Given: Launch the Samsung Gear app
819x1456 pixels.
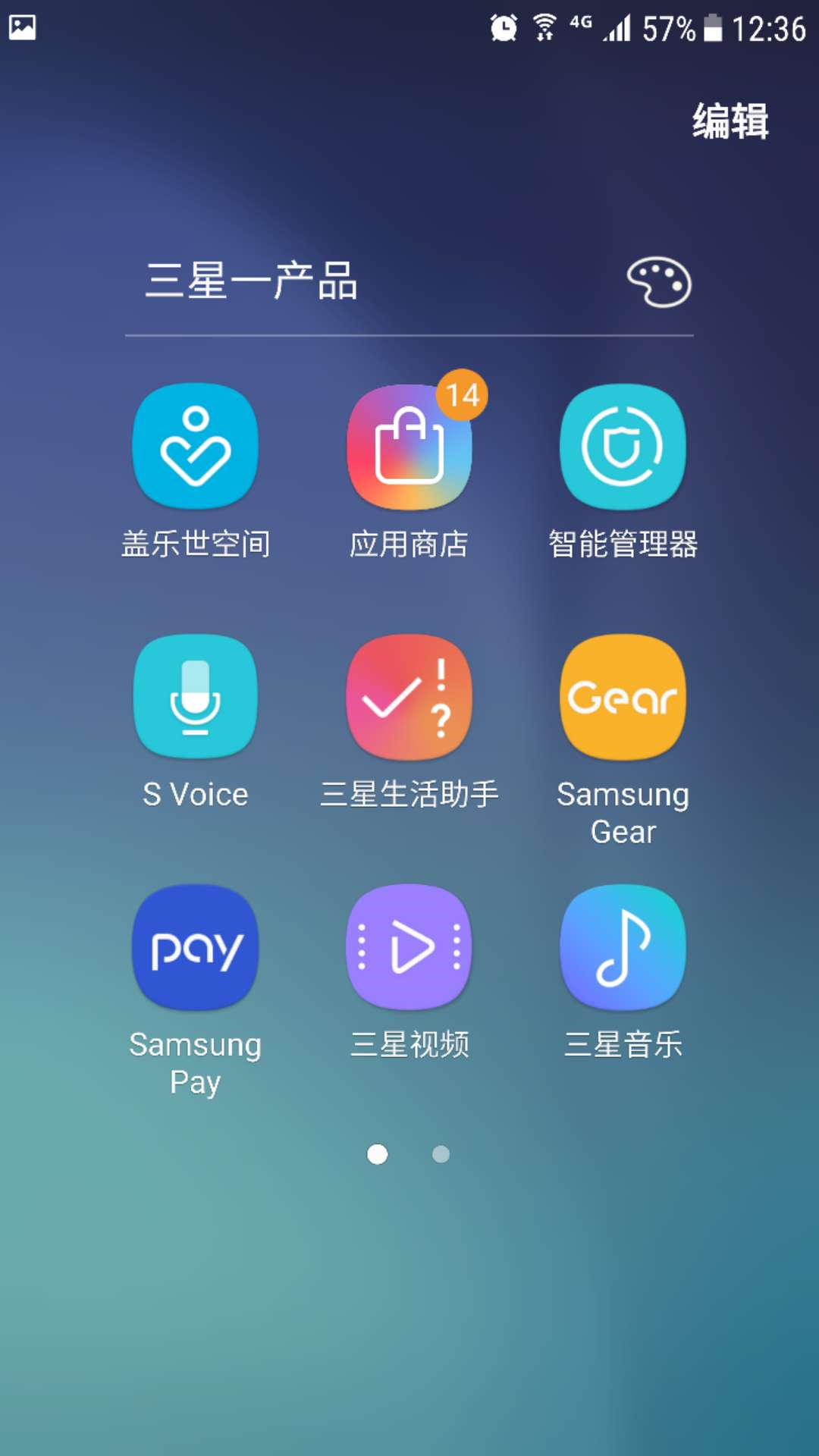Looking at the screenshot, I should pyautogui.click(x=623, y=698).
